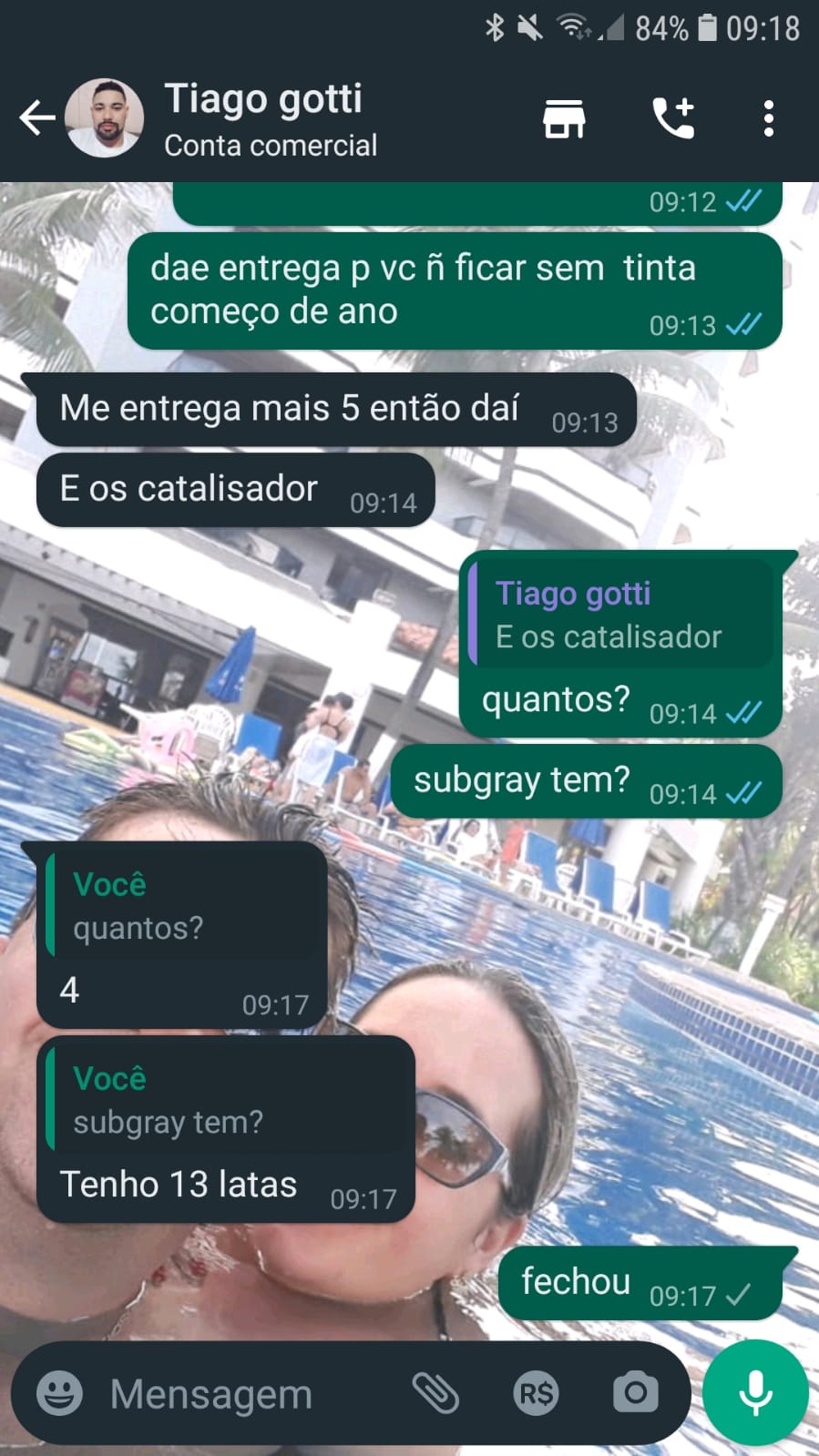Focus the Mensagem text field
The width and height of the screenshot is (819, 1456).
point(246,1393)
